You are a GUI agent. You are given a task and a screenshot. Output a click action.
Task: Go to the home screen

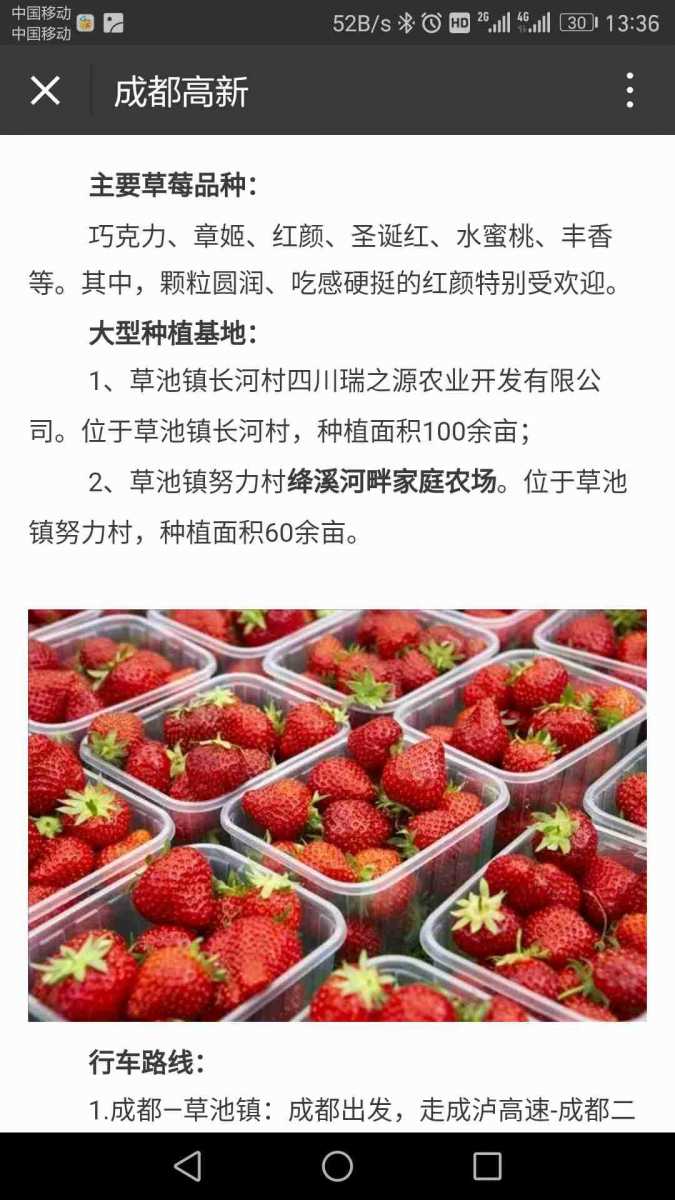(337, 1166)
